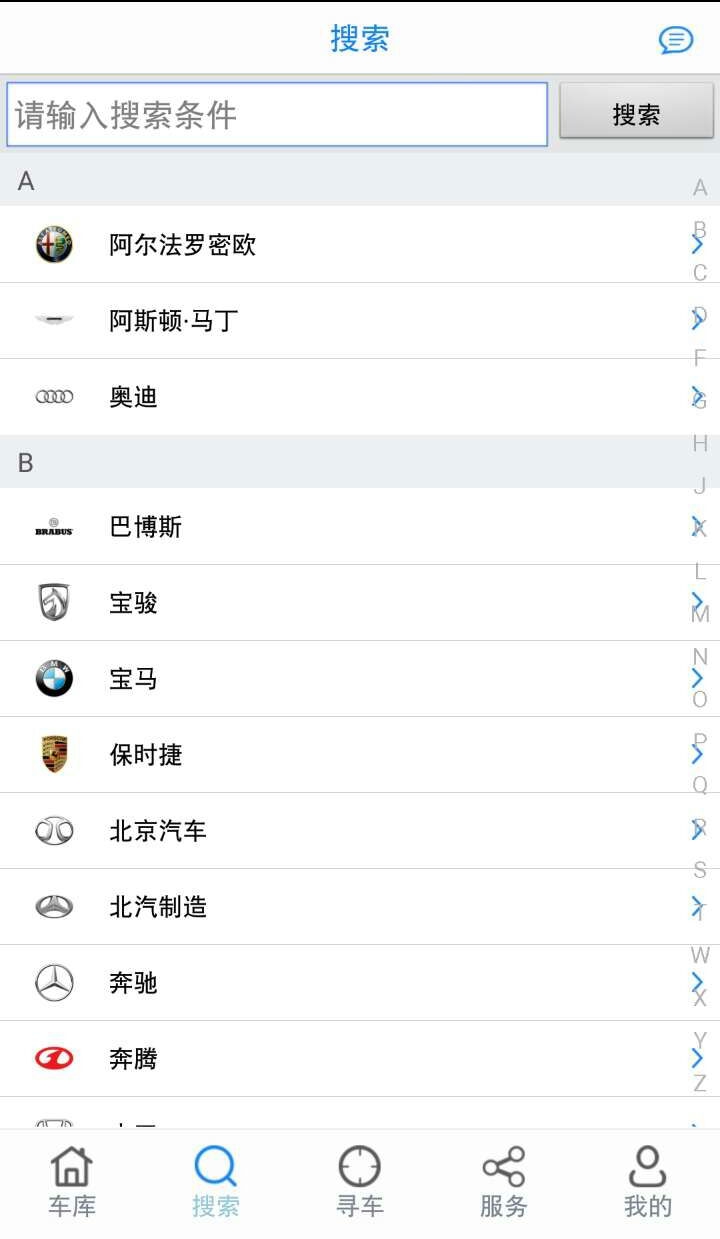Switch to the 车库 tab
This screenshot has height=1239, width=720.
click(x=72, y=1182)
